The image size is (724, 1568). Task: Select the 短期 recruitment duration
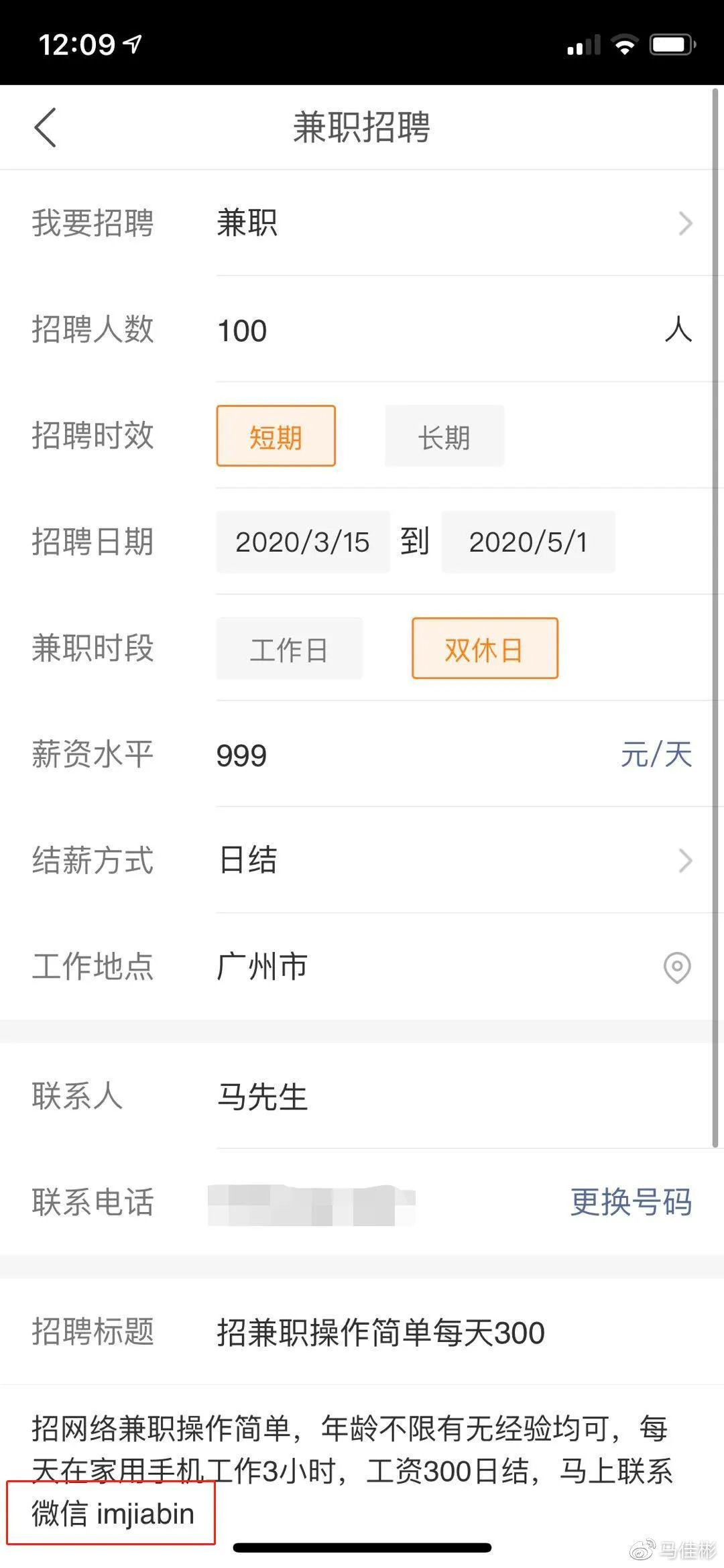click(276, 436)
